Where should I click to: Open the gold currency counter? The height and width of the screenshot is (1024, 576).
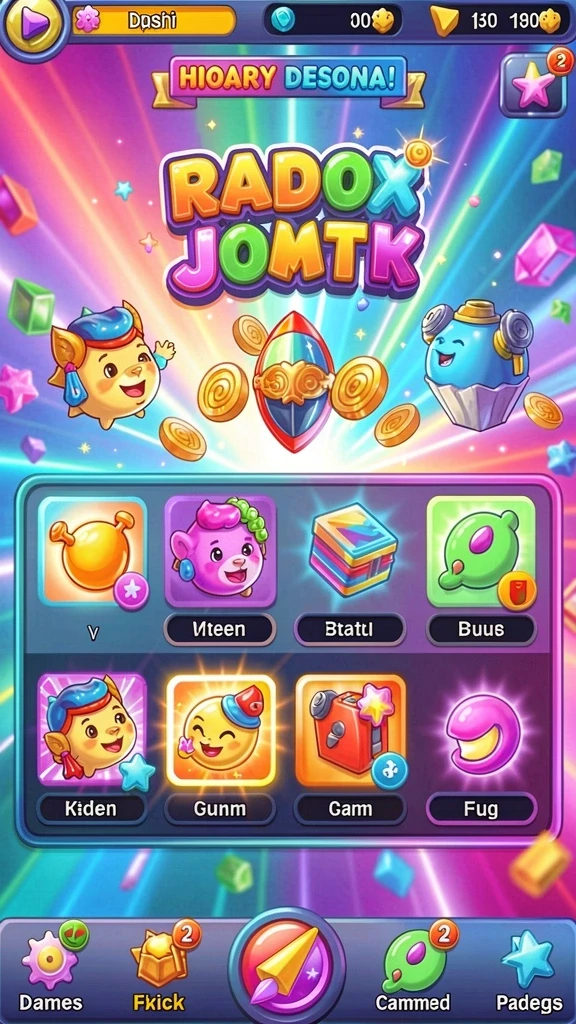click(x=498, y=21)
